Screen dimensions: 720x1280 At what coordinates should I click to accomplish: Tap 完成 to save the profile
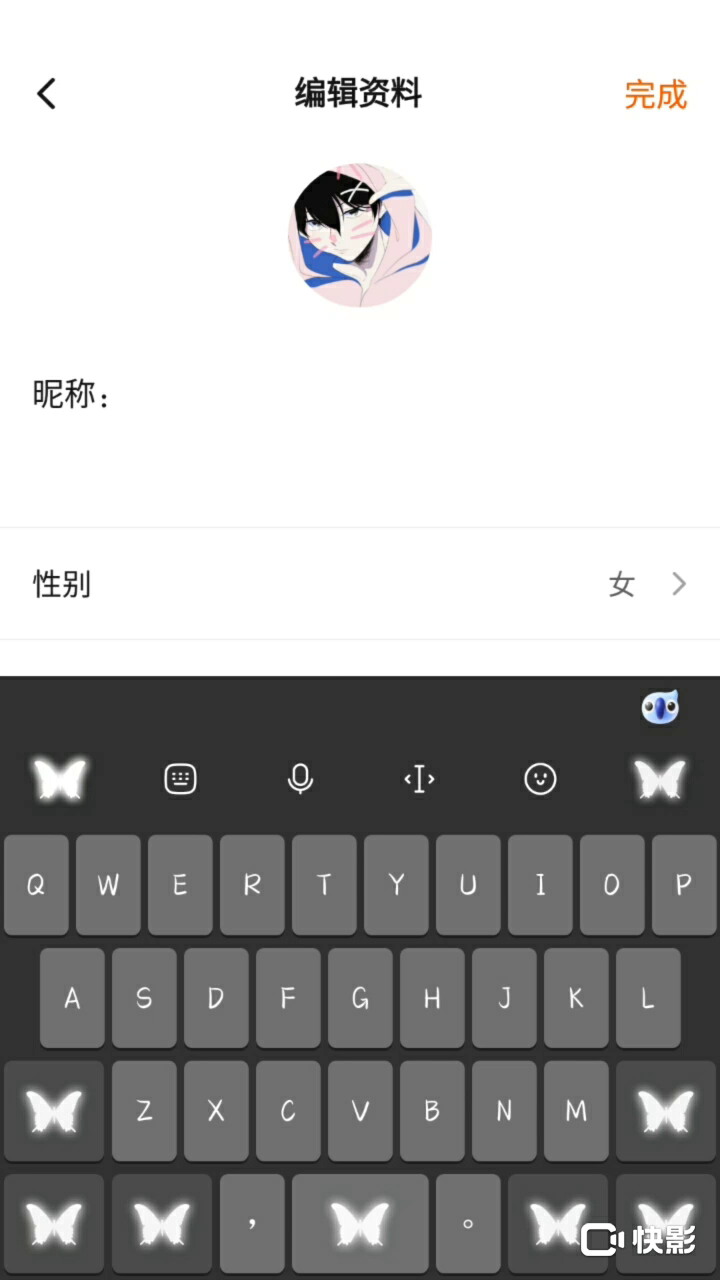tap(655, 95)
